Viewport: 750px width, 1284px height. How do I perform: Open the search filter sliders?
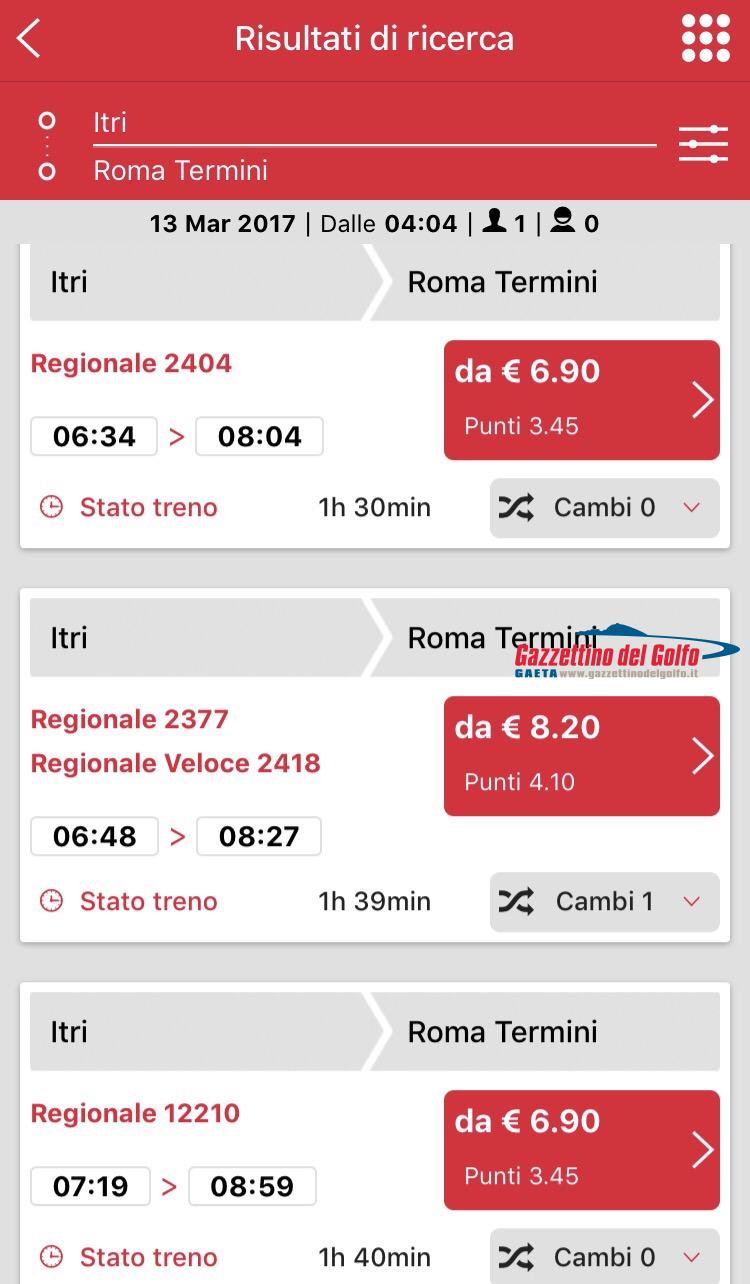coord(703,145)
